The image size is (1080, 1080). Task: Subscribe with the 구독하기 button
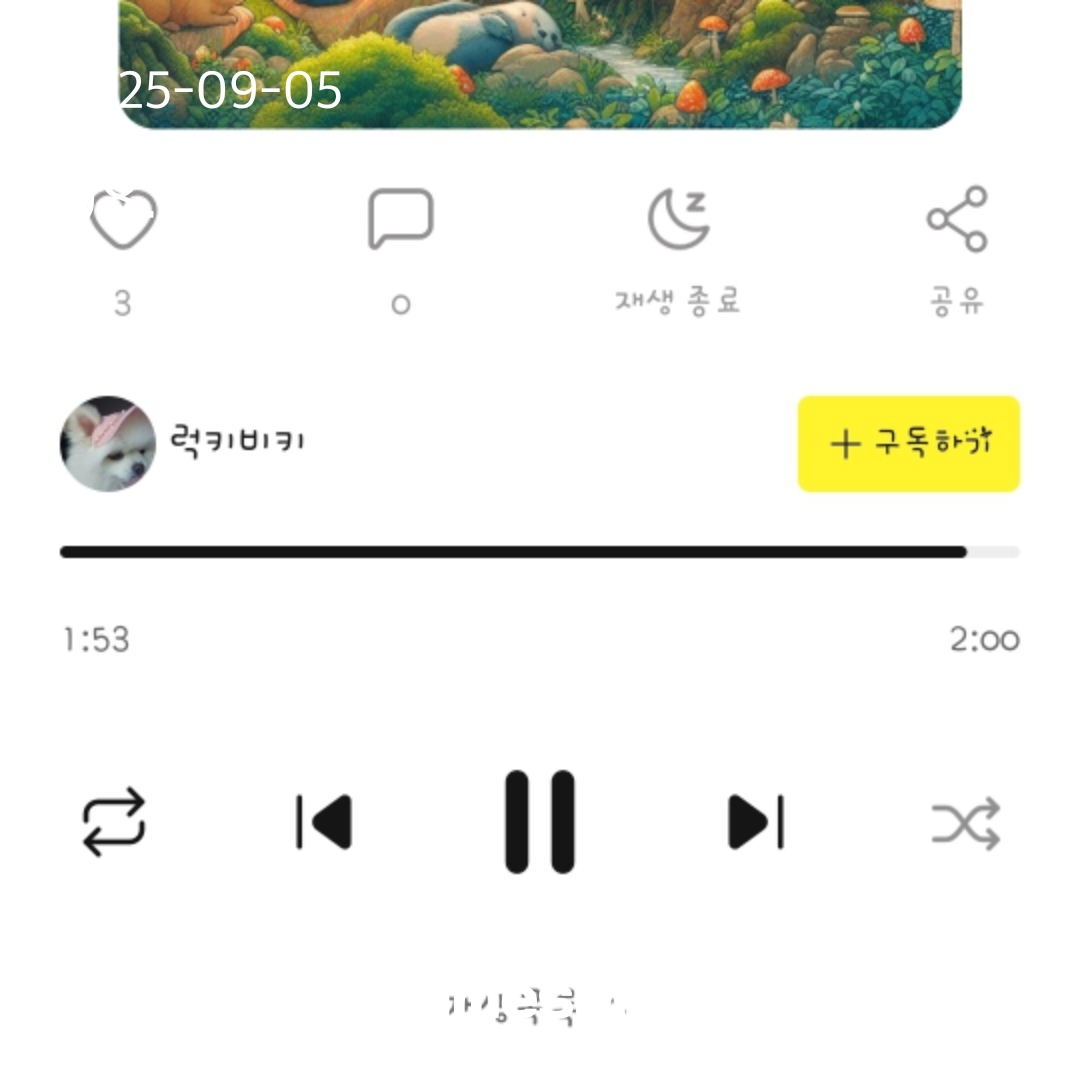click(908, 443)
